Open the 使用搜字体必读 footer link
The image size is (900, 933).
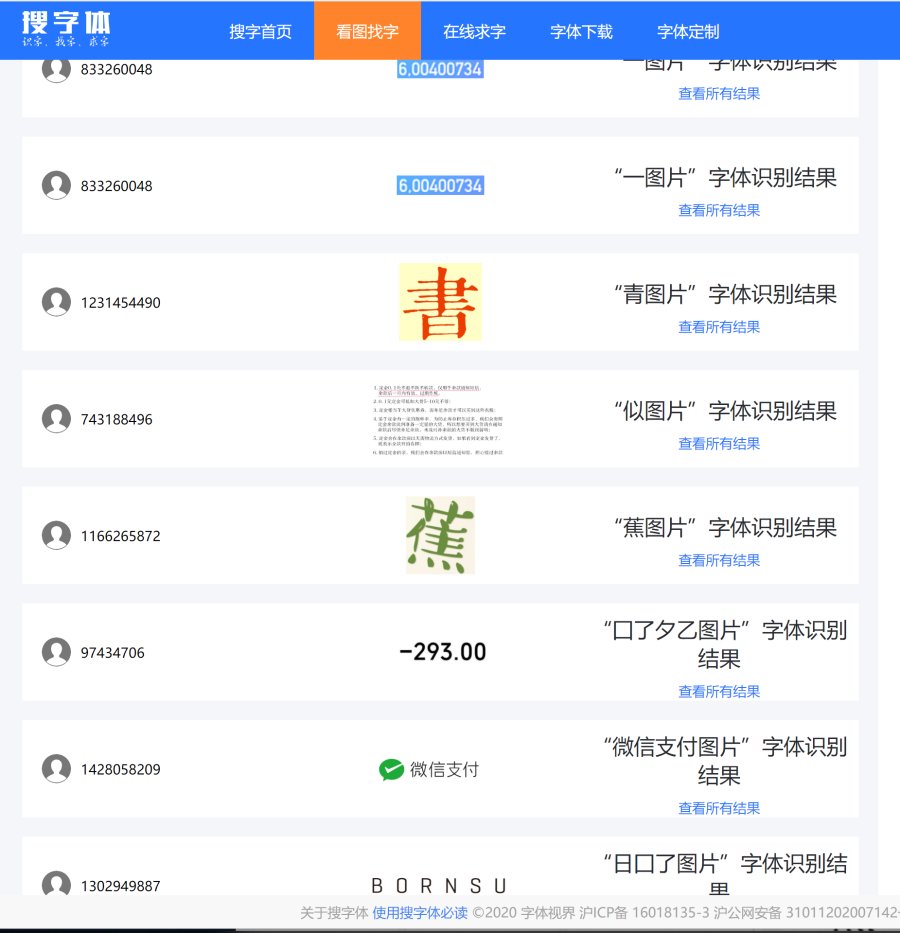coord(420,913)
